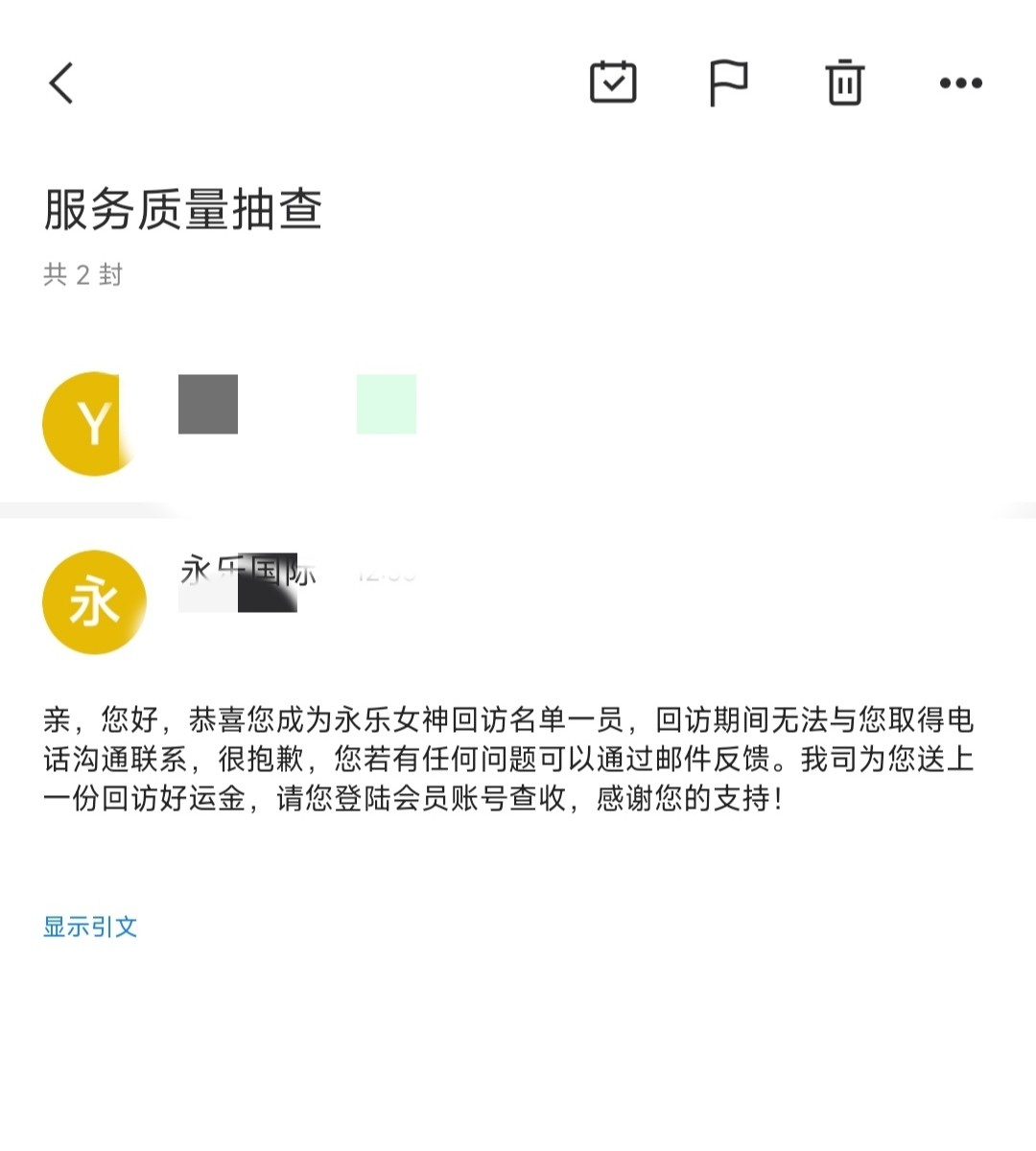Delete the email using the trash icon
This screenshot has width=1036, height=1151.
[844, 82]
